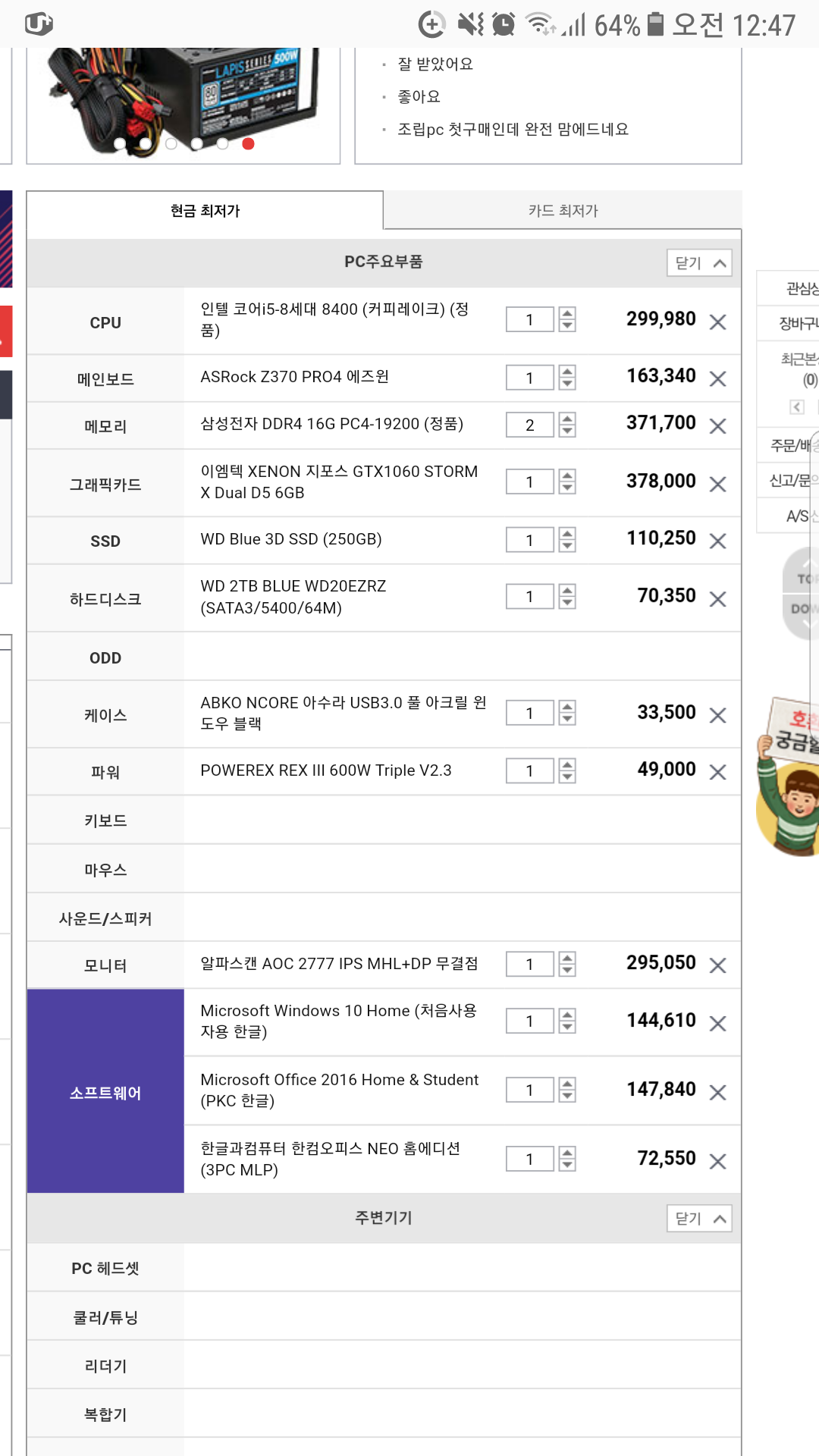
Task: Adjust the CPU quantity stepper
Action: pyautogui.click(x=567, y=319)
